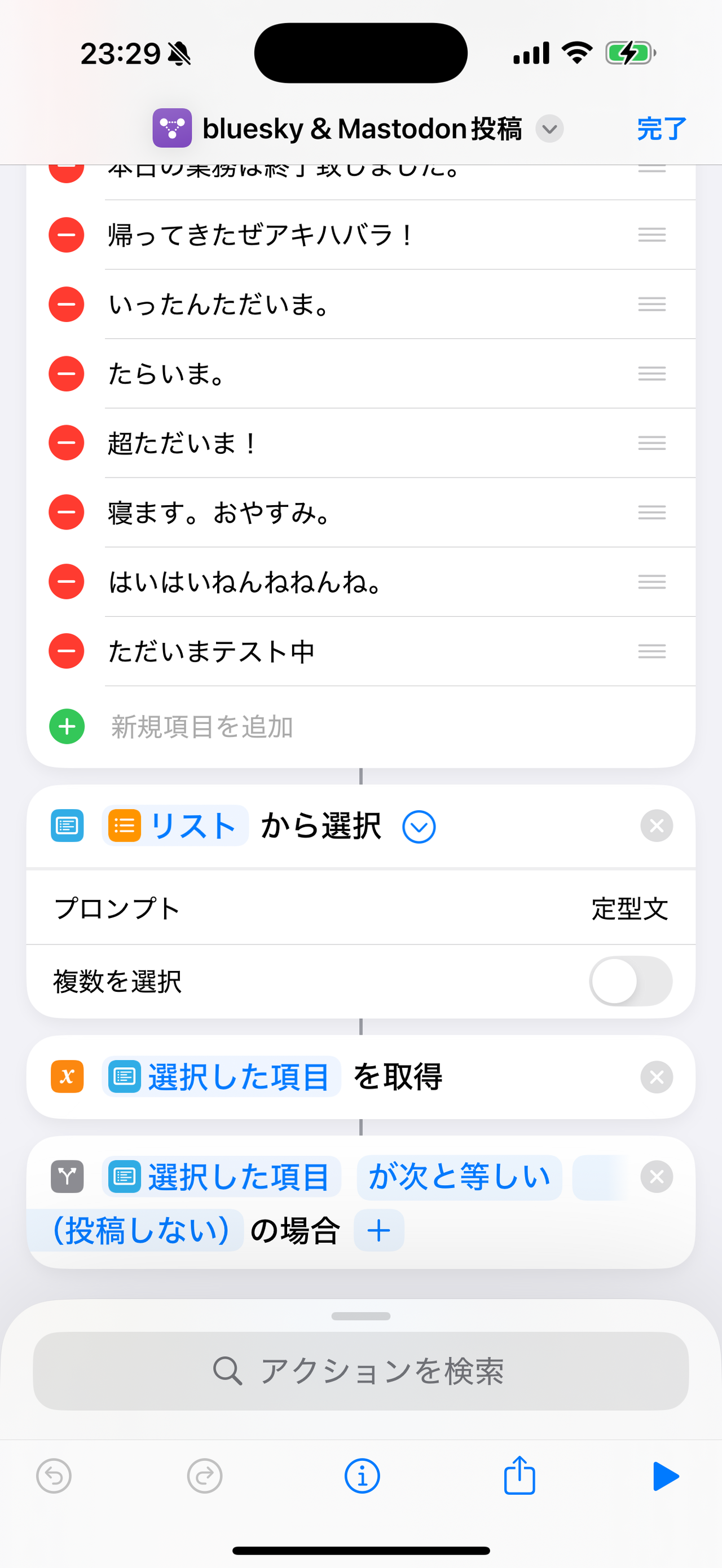Tap 新規項目を追加 to add a list entry
Image resolution: width=722 pixels, height=1568 pixels.
(x=201, y=727)
